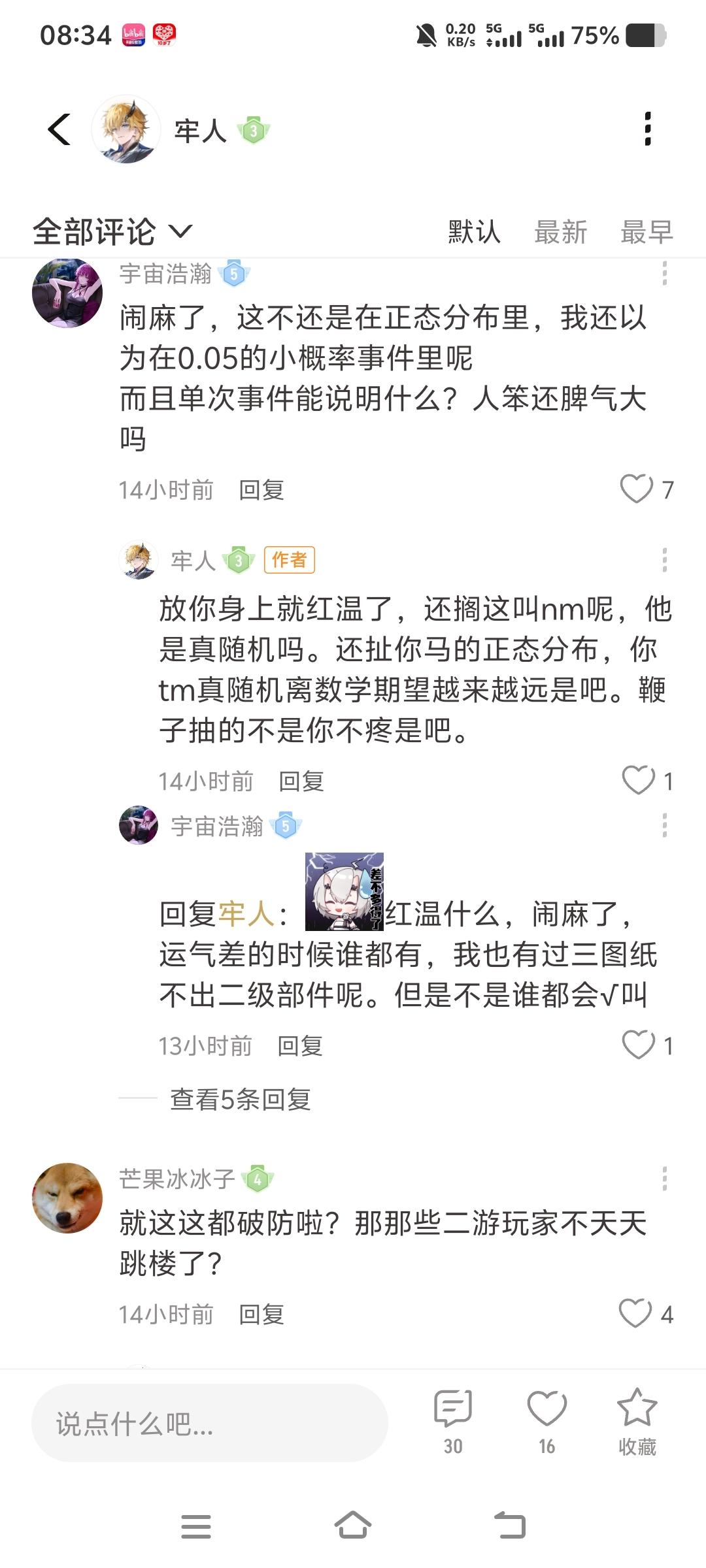Viewport: 706px width, 1568px height.
Task: Switch to 默认 comment sorting
Action: point(474,232)
